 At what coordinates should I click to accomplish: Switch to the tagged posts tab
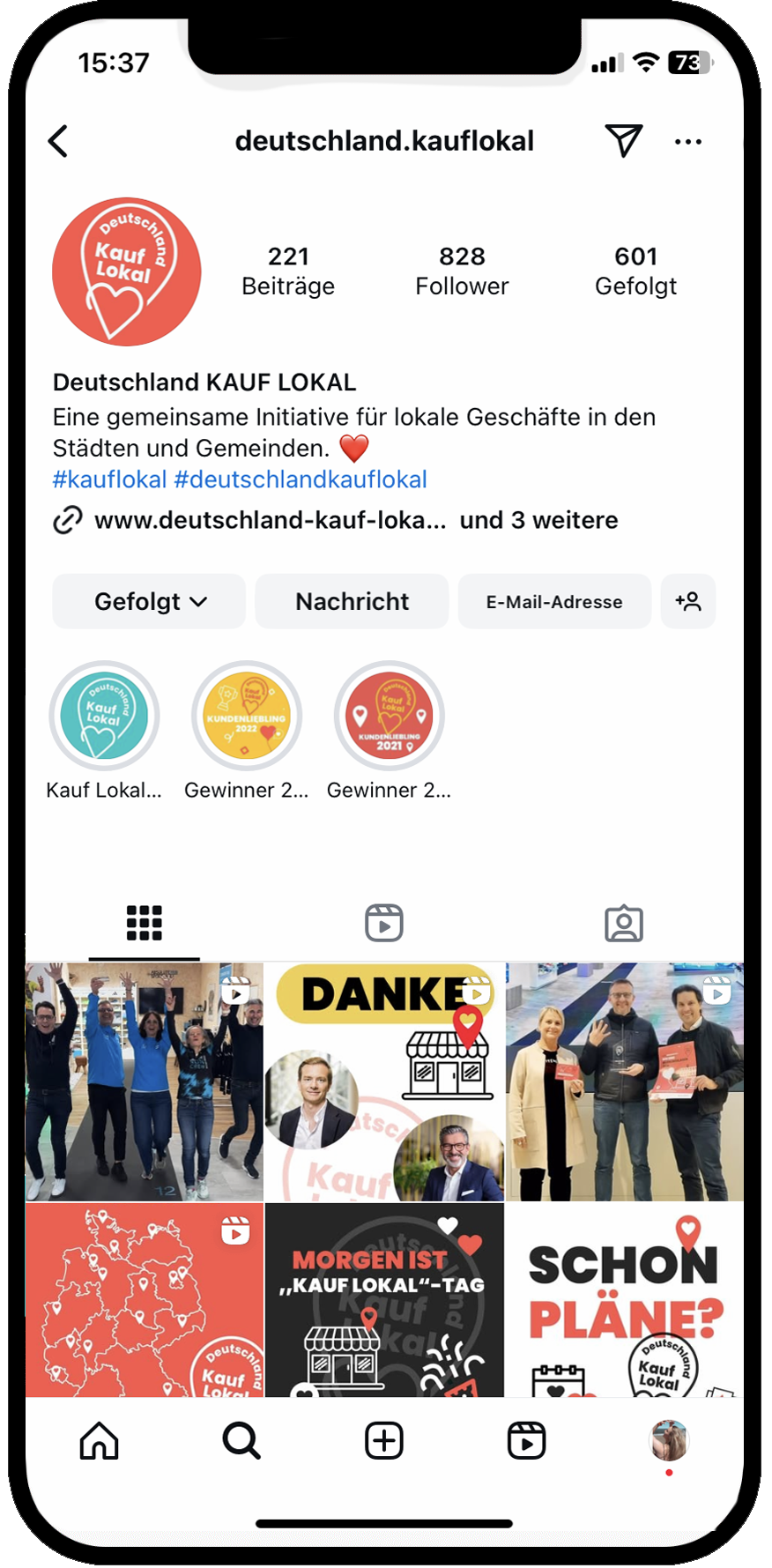[x=624, y=924]
